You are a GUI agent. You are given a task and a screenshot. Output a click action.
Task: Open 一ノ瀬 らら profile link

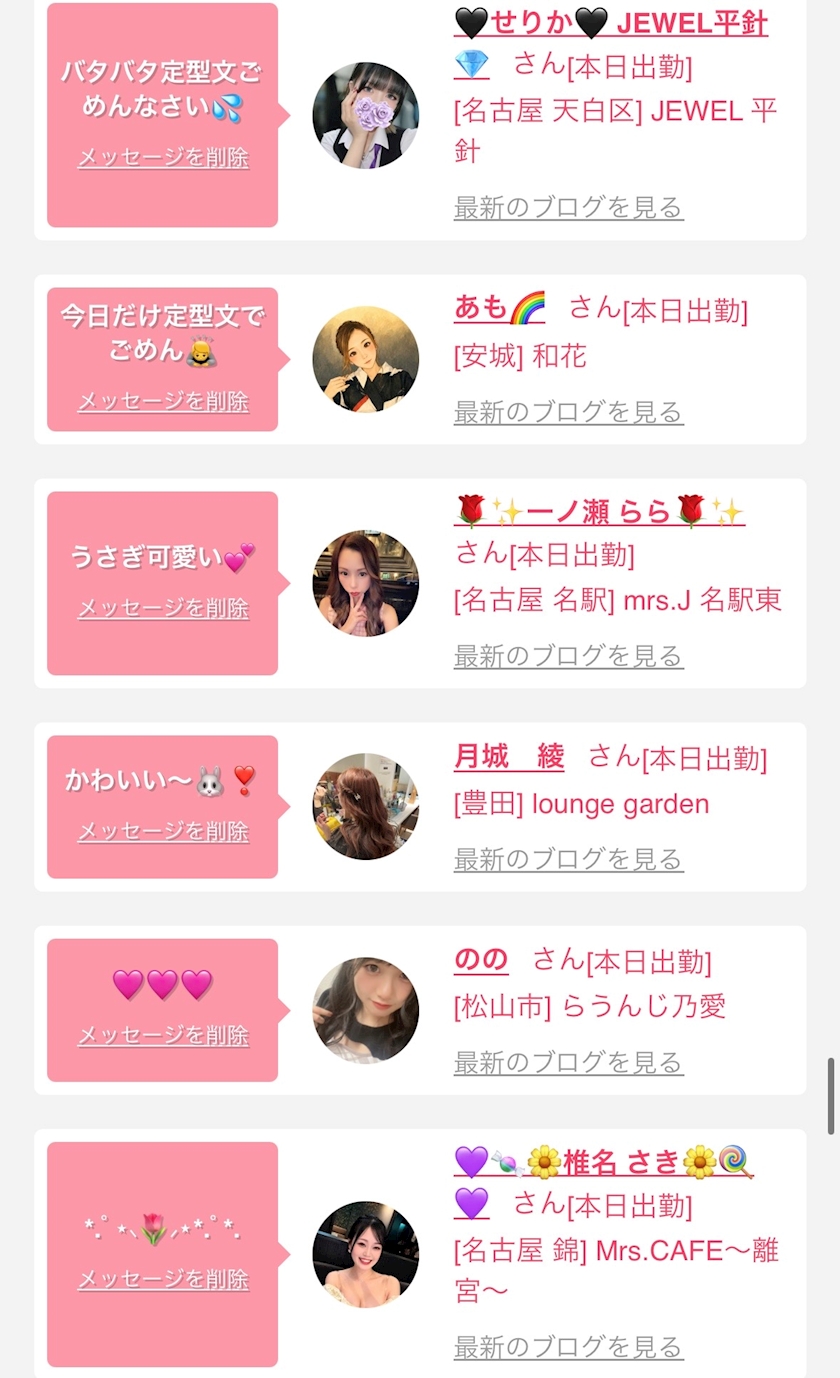pos(599,512)
